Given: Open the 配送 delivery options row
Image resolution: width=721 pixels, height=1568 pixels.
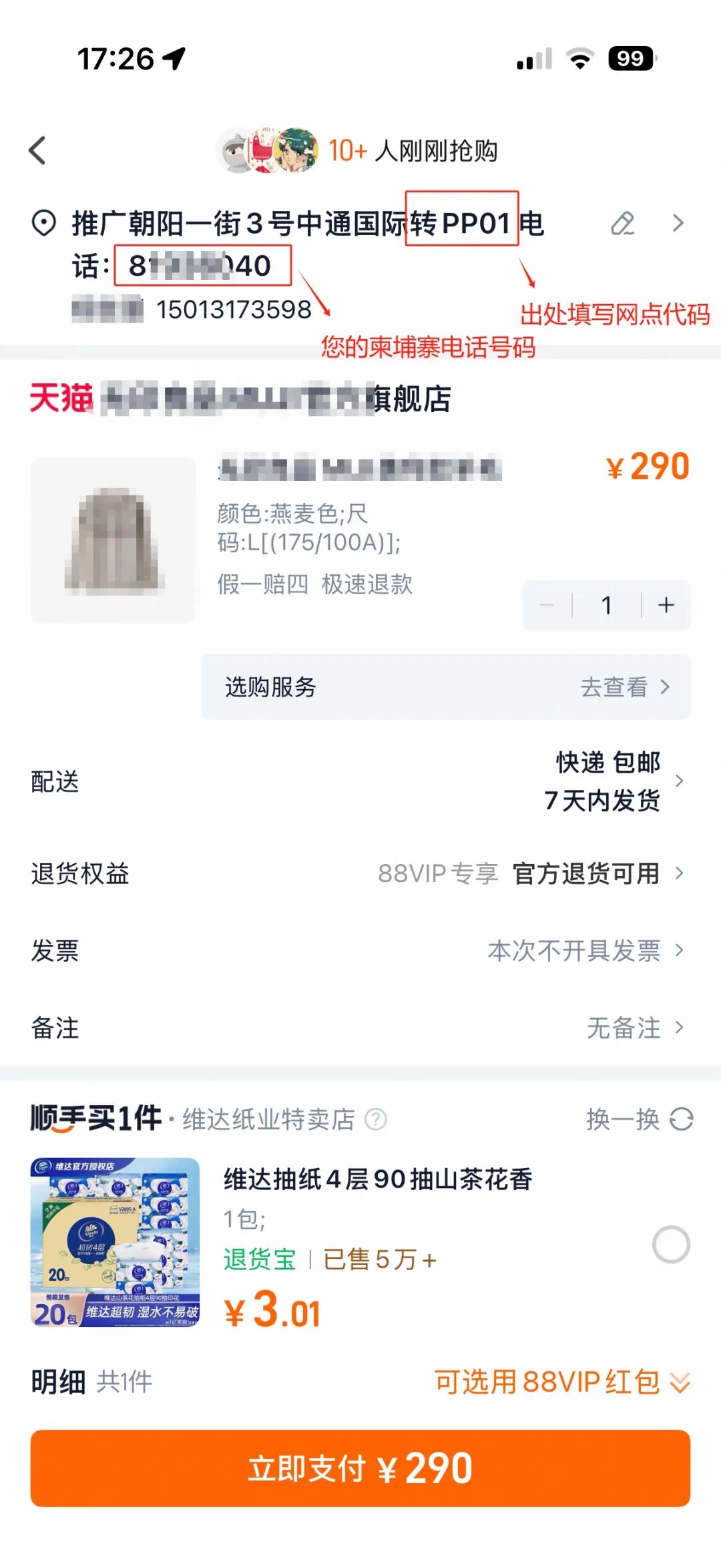Looking at the screenshot, I should 360,781.
